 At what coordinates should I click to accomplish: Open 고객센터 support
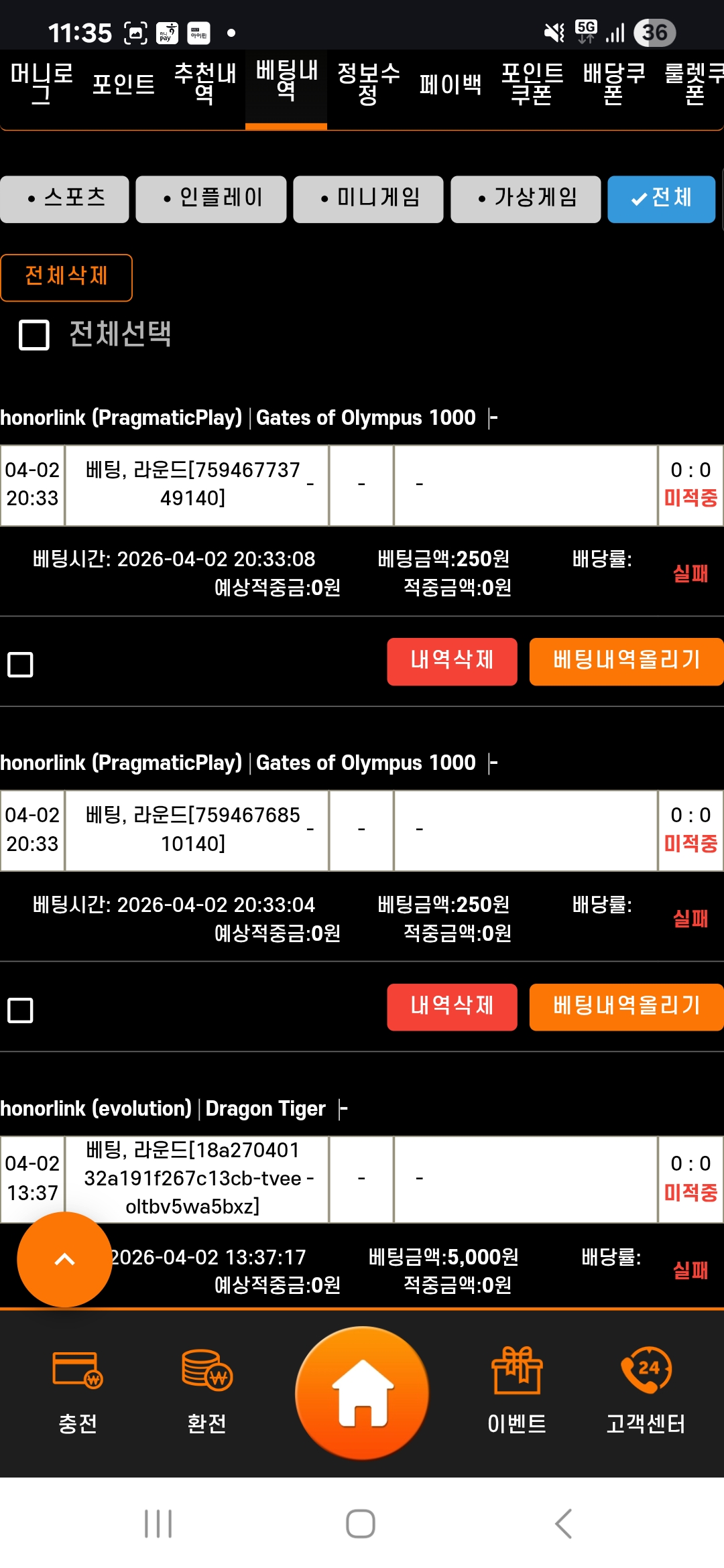coord(646,1390)
